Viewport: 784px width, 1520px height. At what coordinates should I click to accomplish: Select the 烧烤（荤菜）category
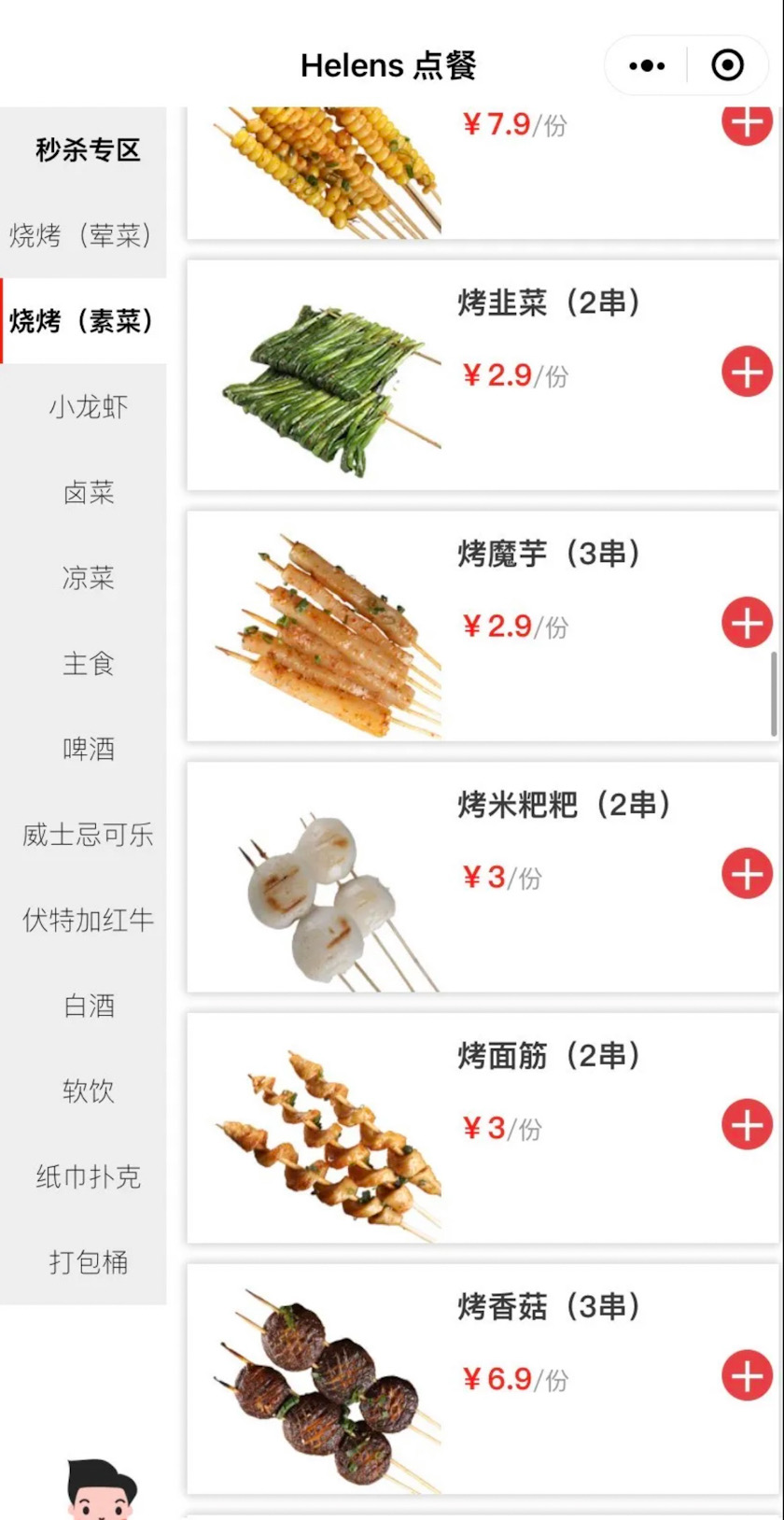click(82, 235)
